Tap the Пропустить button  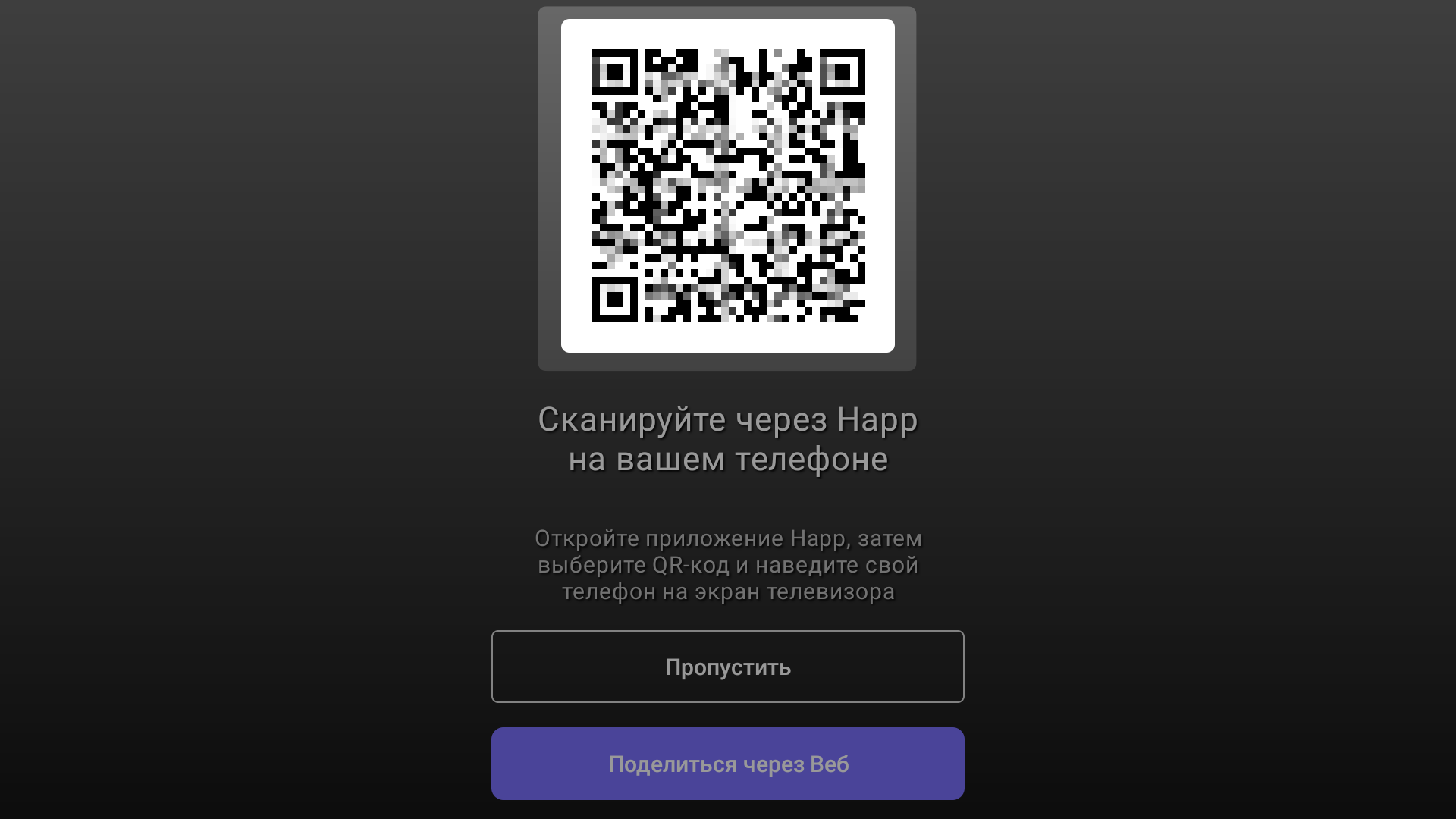(727, 667)
